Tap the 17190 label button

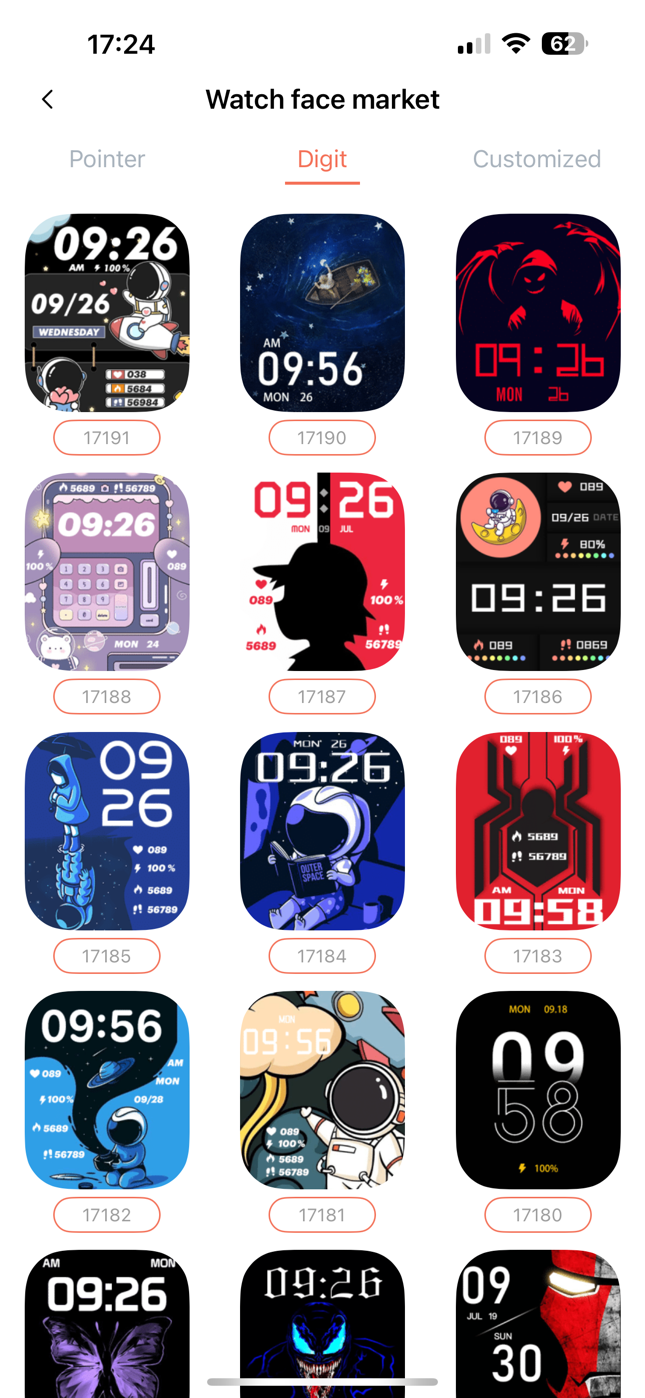click(322, 438)
